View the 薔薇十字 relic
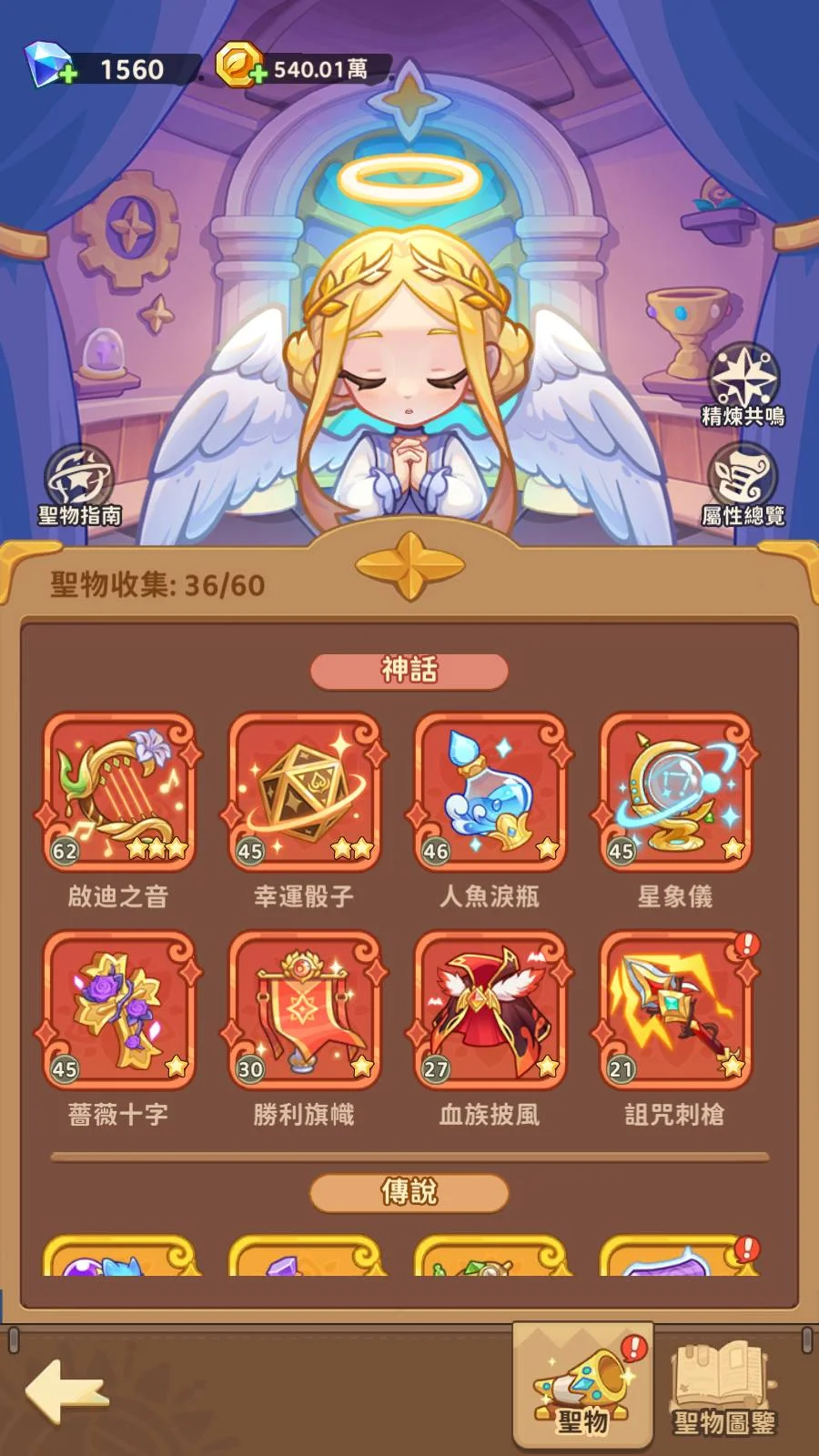Image resolution: width=819 pixels, height=1456 pixels. [118, 1010]
